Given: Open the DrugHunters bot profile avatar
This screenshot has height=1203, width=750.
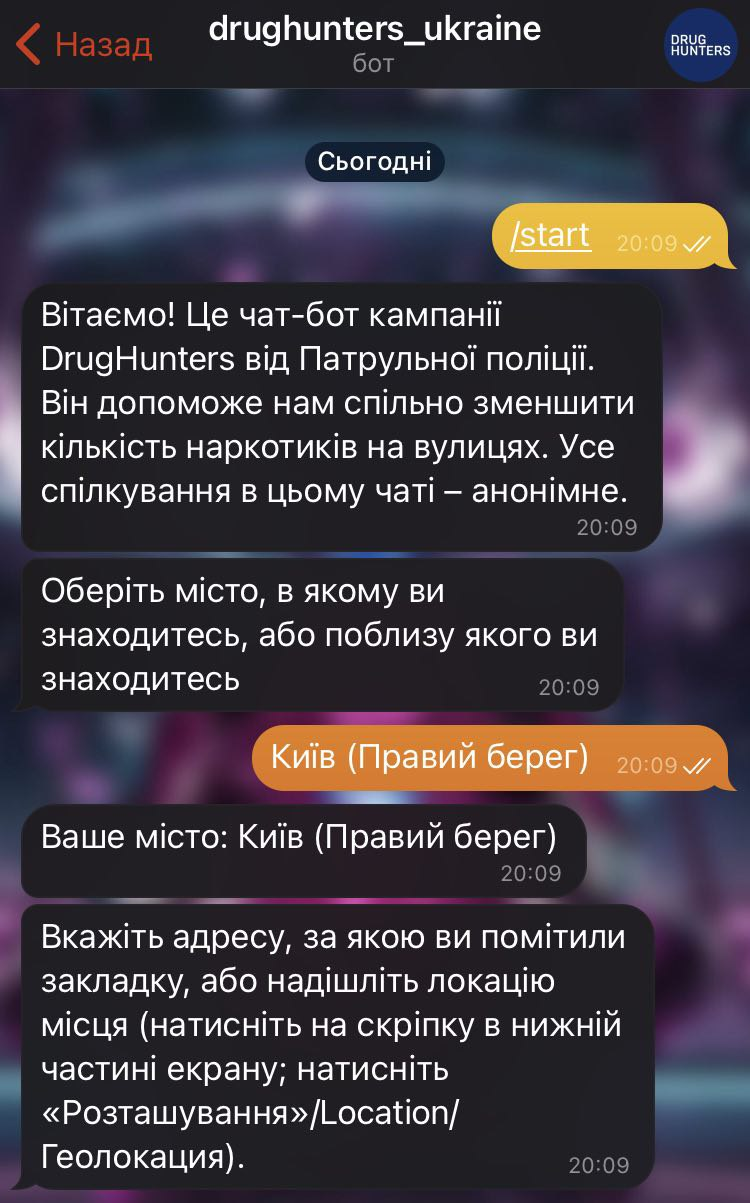Looking at the screenshot, I should pos(700,45).
